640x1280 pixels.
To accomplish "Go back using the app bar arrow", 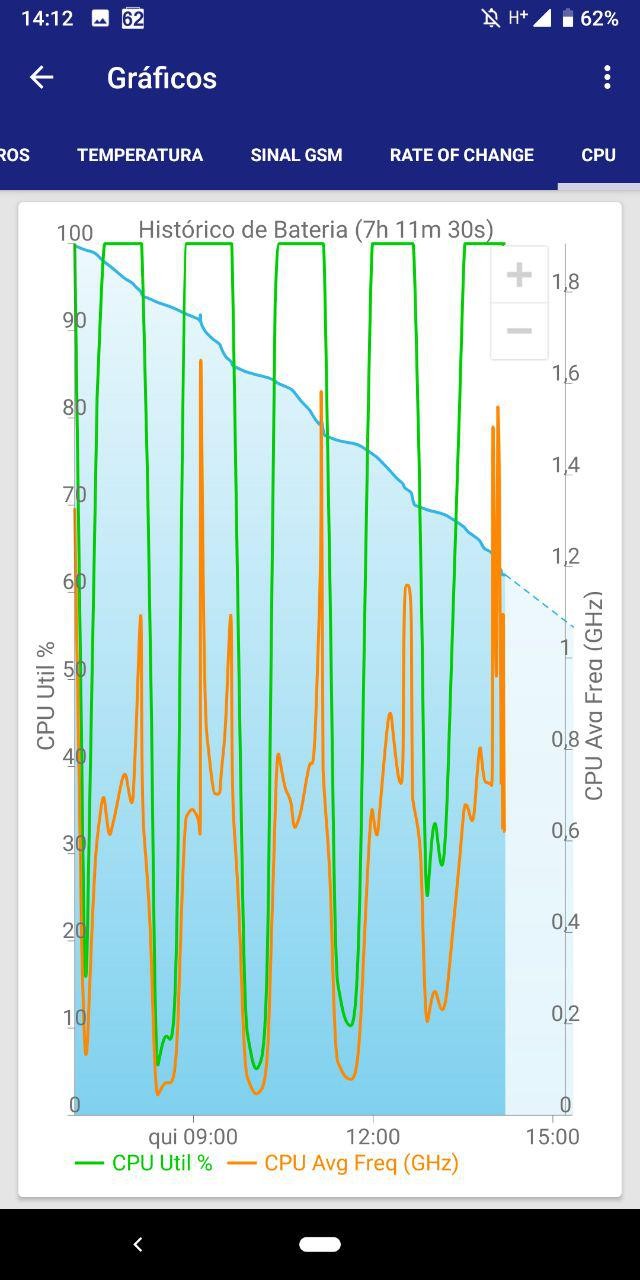I will 41,78.
